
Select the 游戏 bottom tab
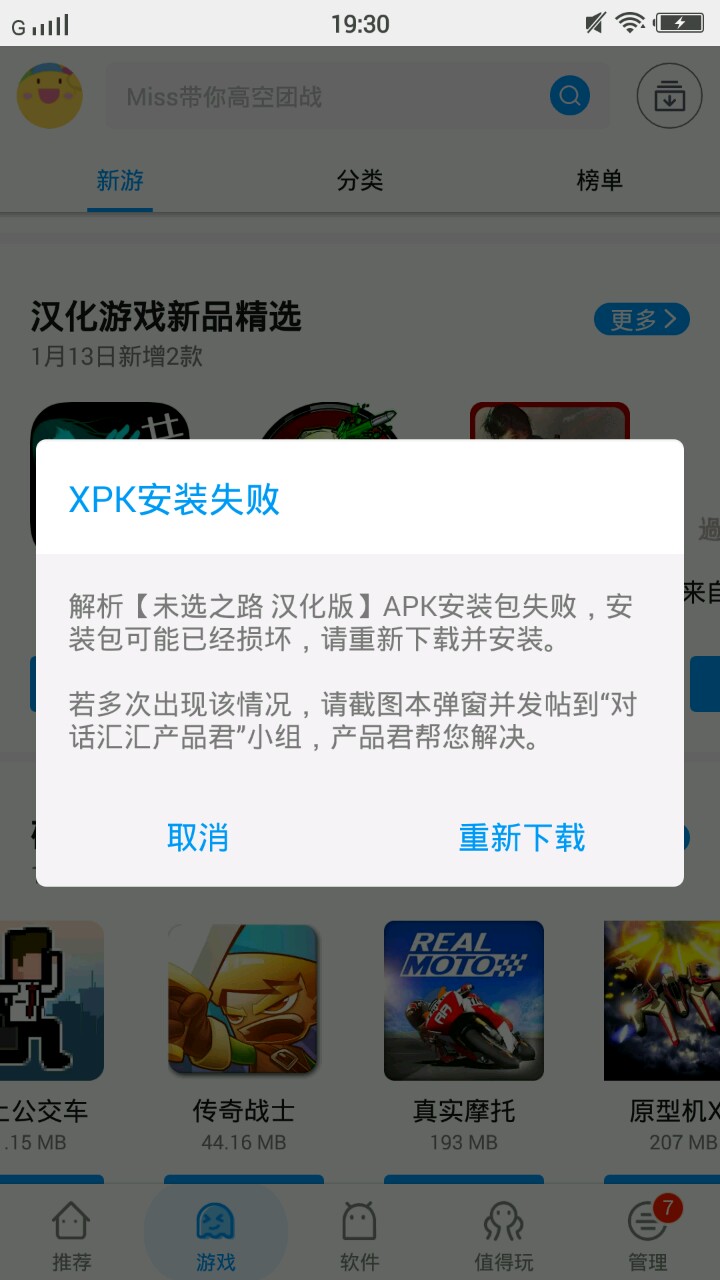click(216, 1236)
